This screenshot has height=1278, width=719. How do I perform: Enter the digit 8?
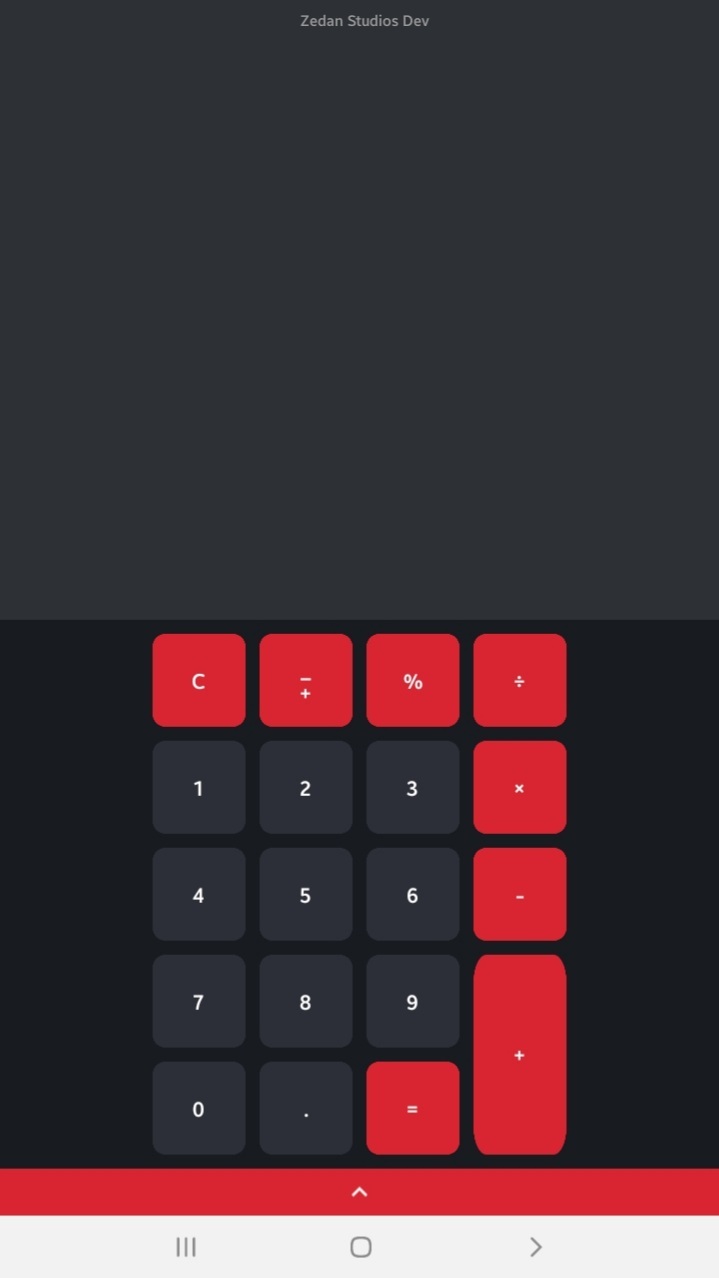tap(305, 1002)
